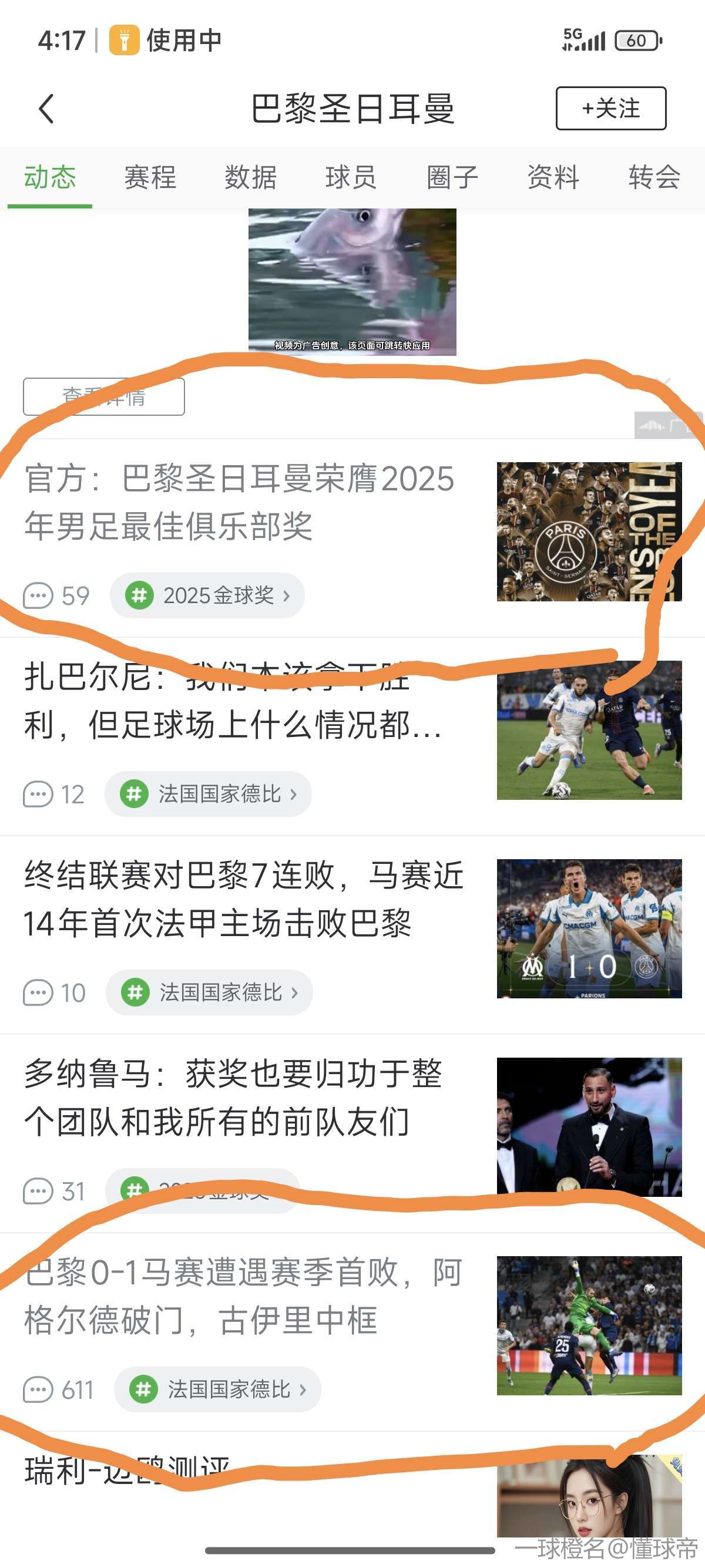Switch to the 数据 tab
Image resolution: width=705 pixels, height=1568 pixels.
coord(250,178)
